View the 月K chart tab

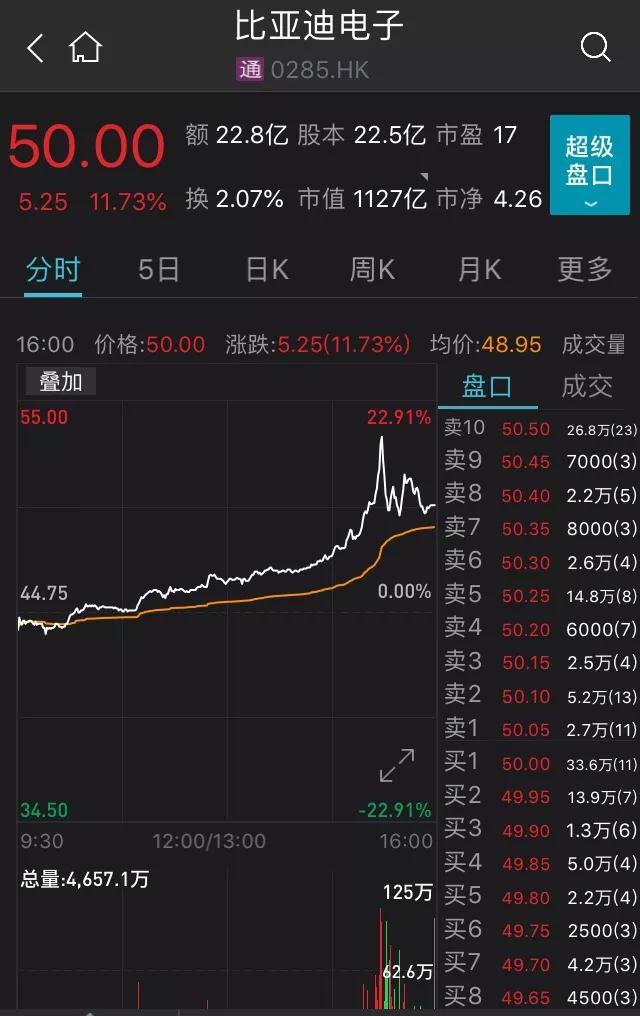point(479,269)
